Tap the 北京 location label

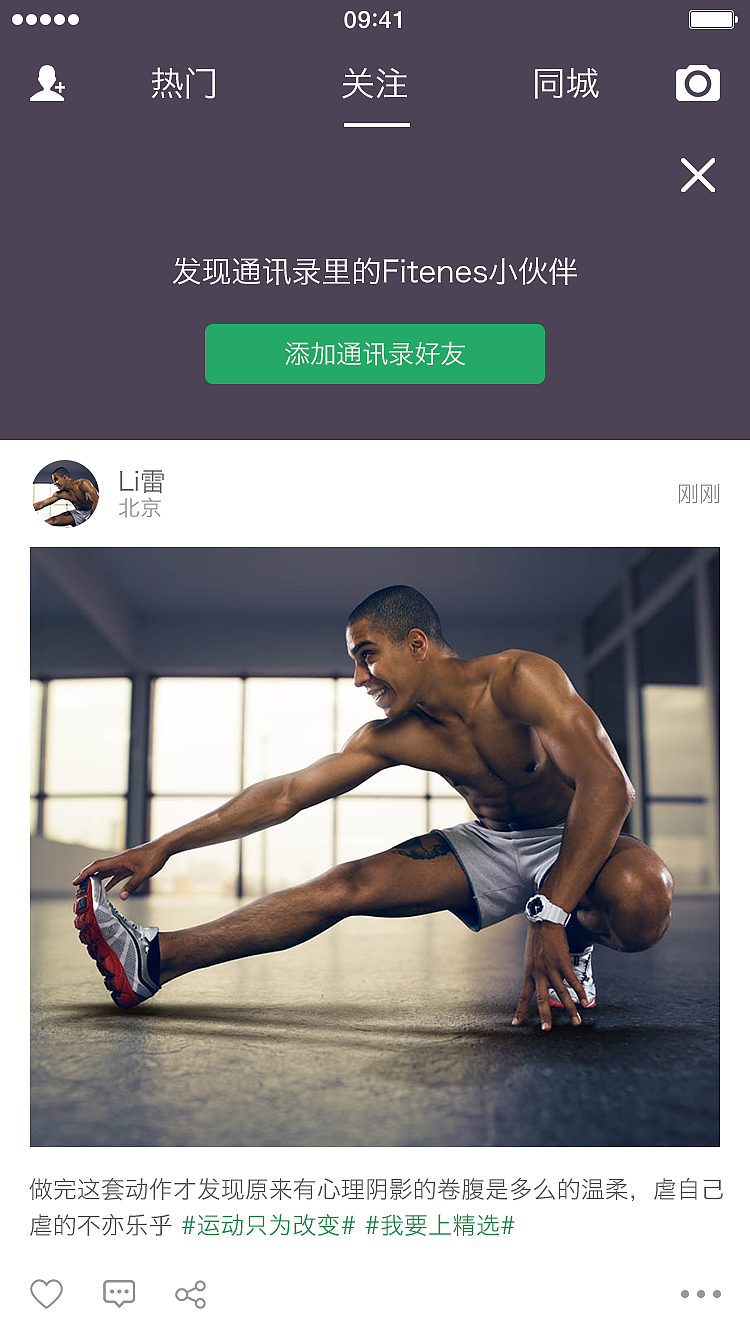click(138, 505)
